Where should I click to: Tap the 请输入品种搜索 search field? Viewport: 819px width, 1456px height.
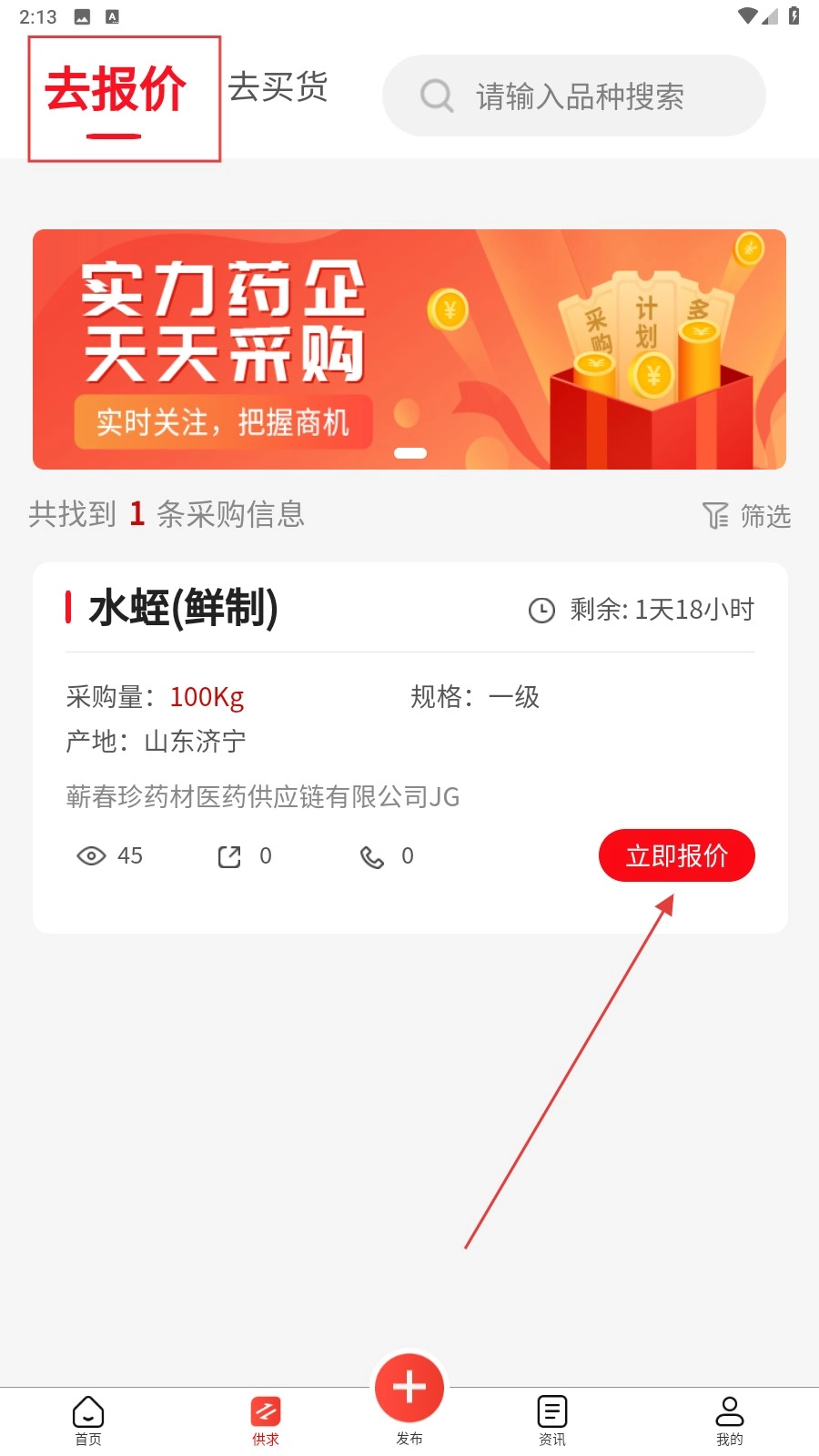(579, 96)
